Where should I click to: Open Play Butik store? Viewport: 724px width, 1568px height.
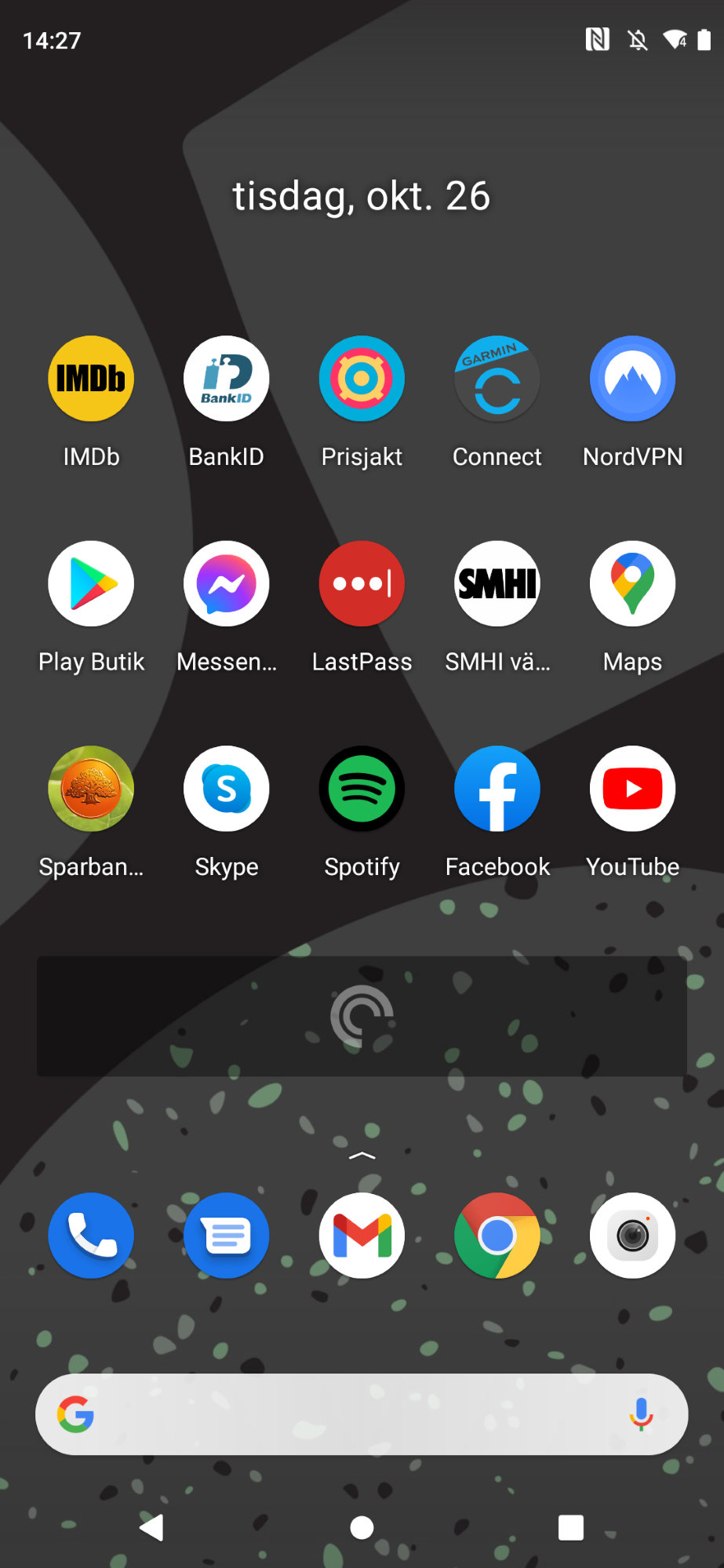[x=91, y=584]
